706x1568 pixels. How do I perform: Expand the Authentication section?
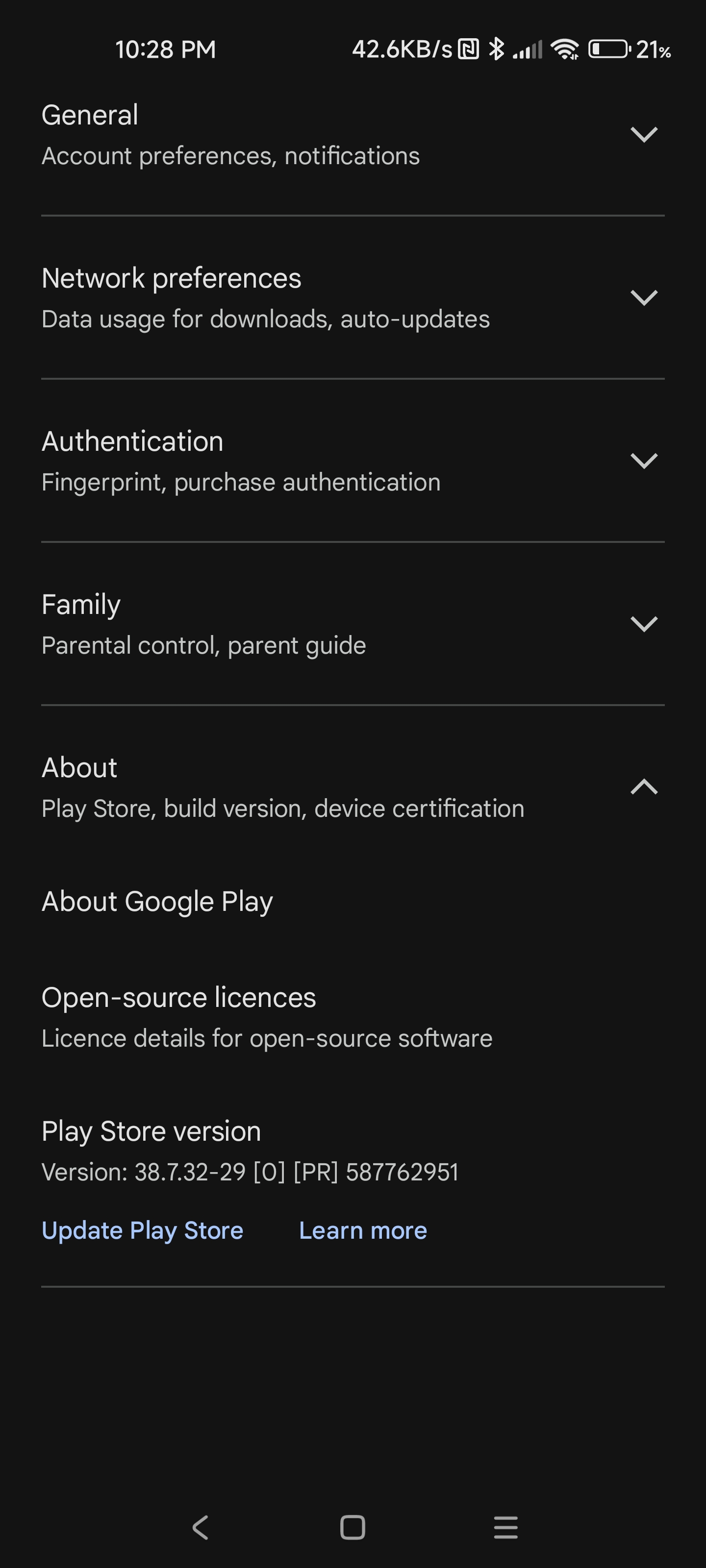pyautogui.click(x=353, y=461)
